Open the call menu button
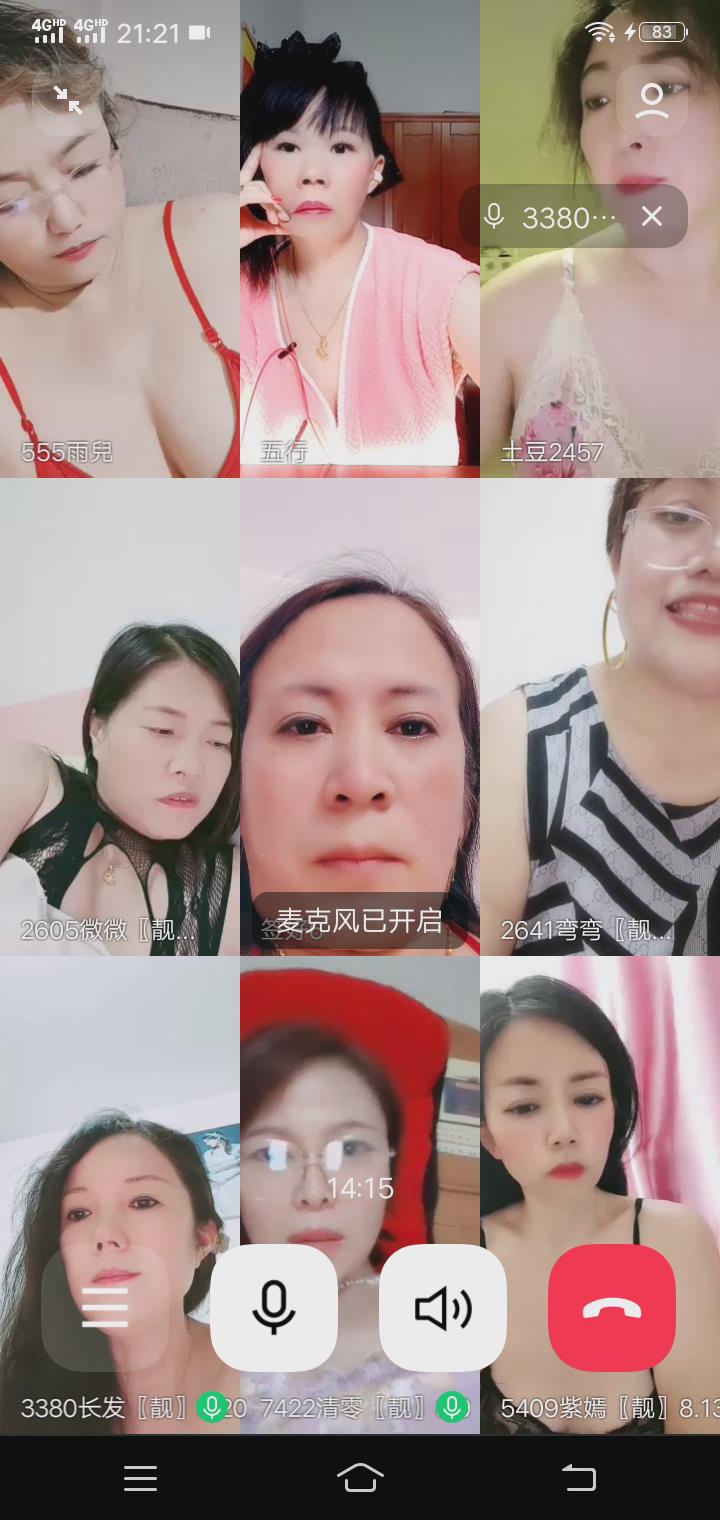This screenshot has width=720, height=1520. coord(105,1307)
